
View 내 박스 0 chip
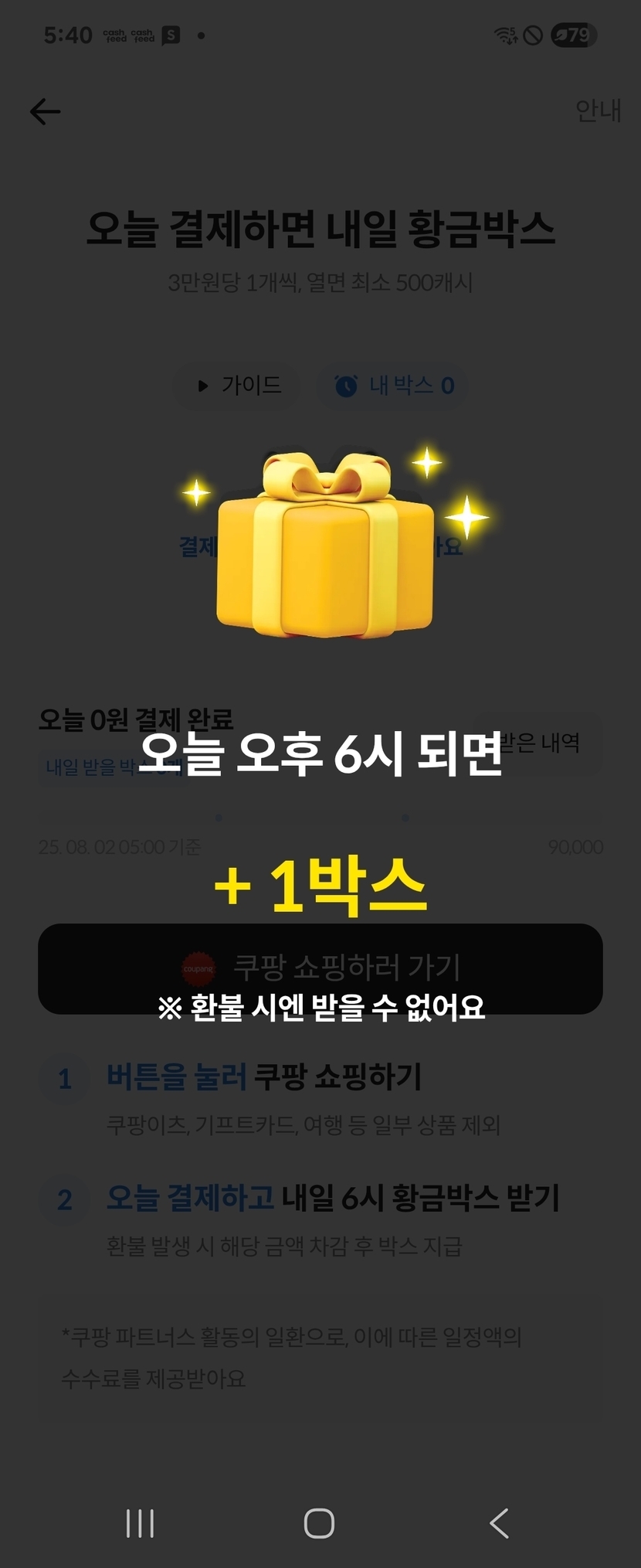pyautogui.click(x=394, y=385)
